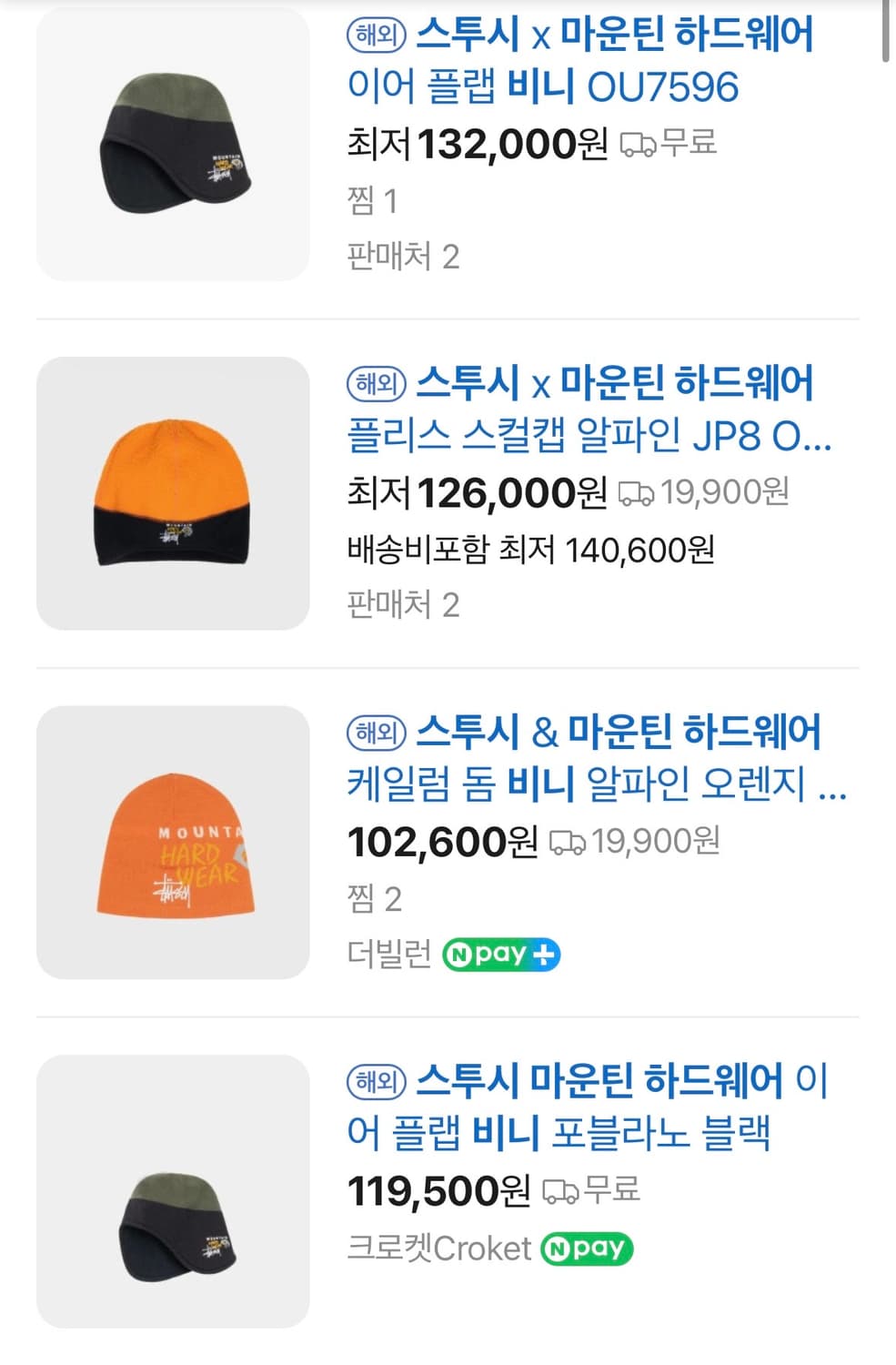Click the 찜 1 wishlist counter
The height and width of the screenshot is (1365, 896).
click(x=374, y=201)
